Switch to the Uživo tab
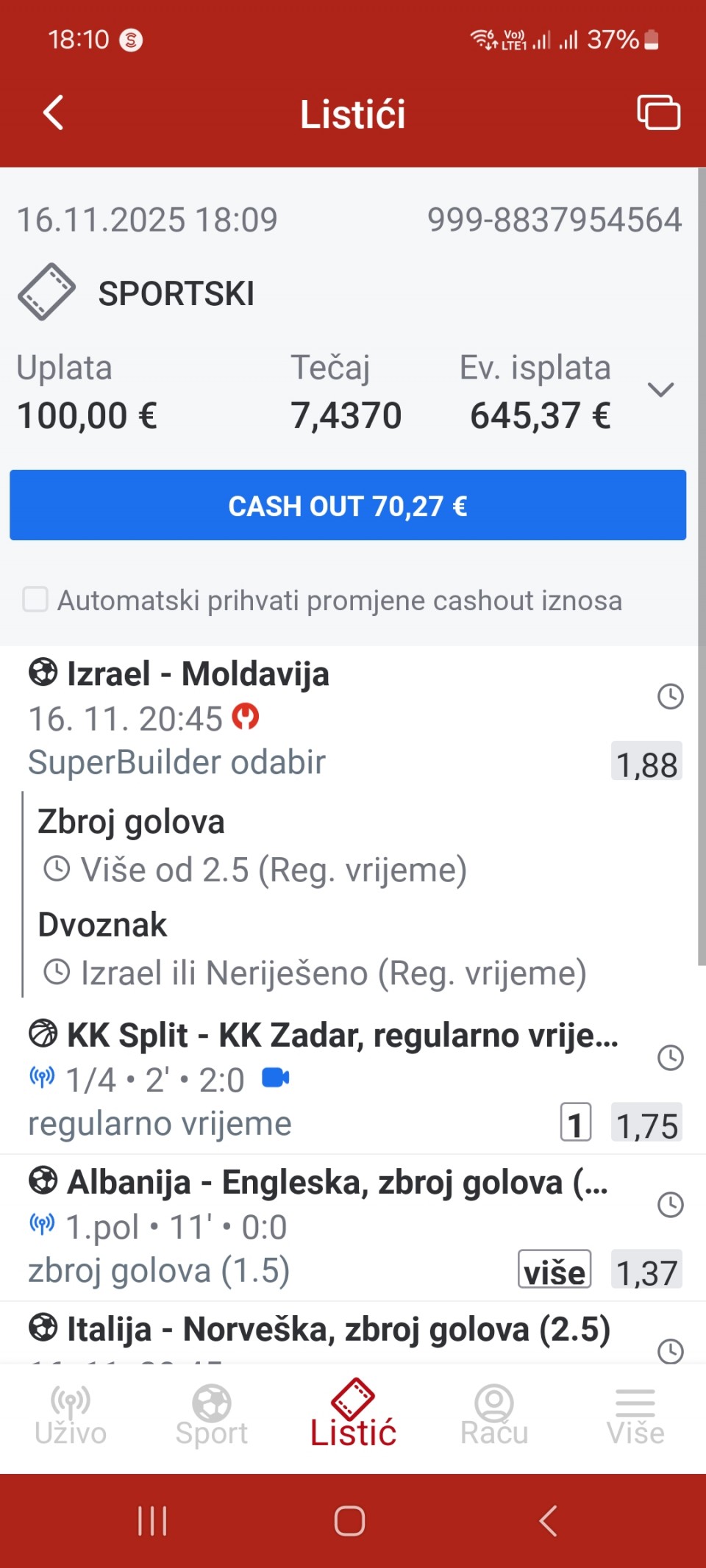The width and height of the screenshot is (706, 1568). coord(71,1416)
